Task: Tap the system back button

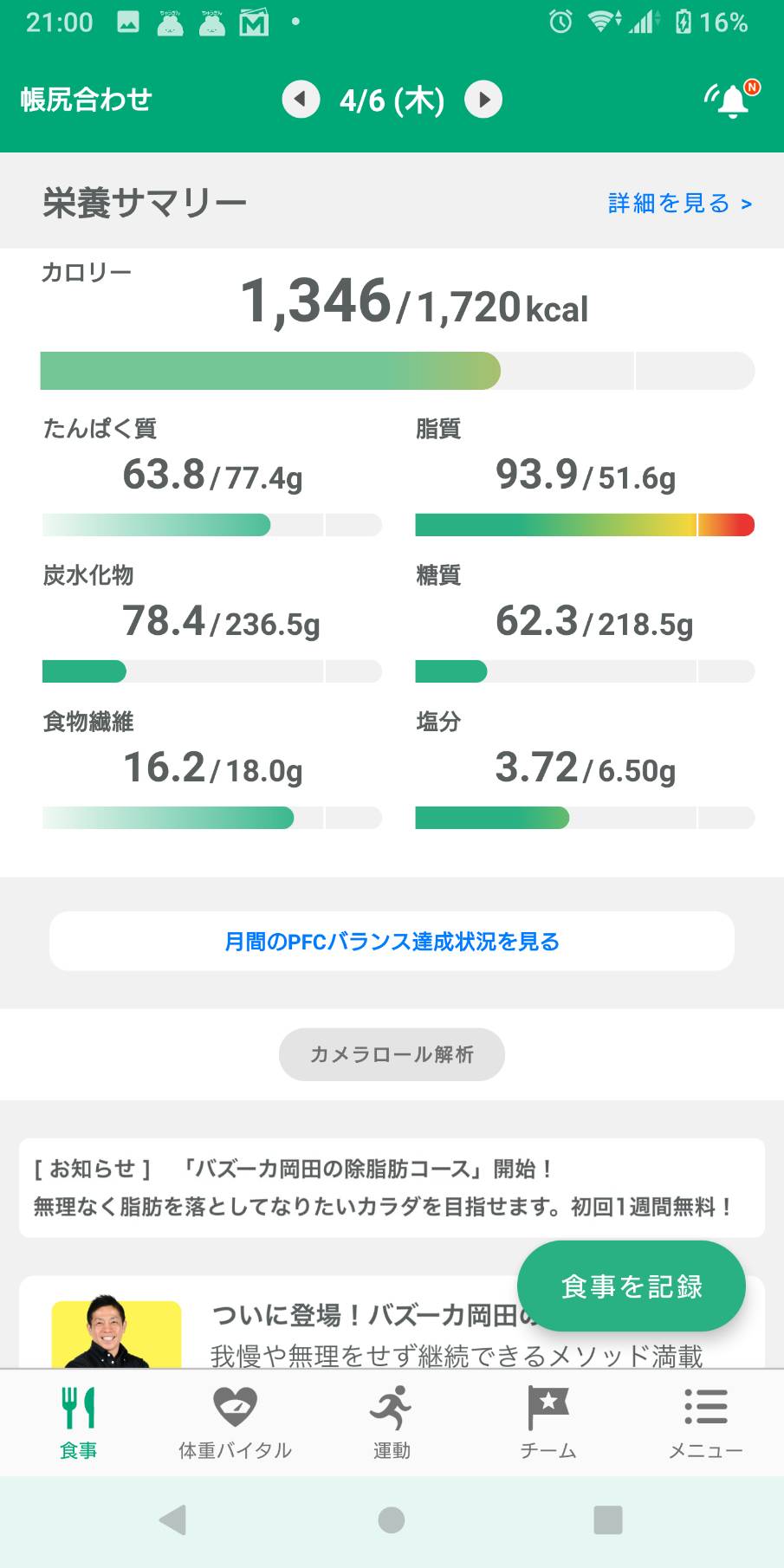Action: [173, 1519]
